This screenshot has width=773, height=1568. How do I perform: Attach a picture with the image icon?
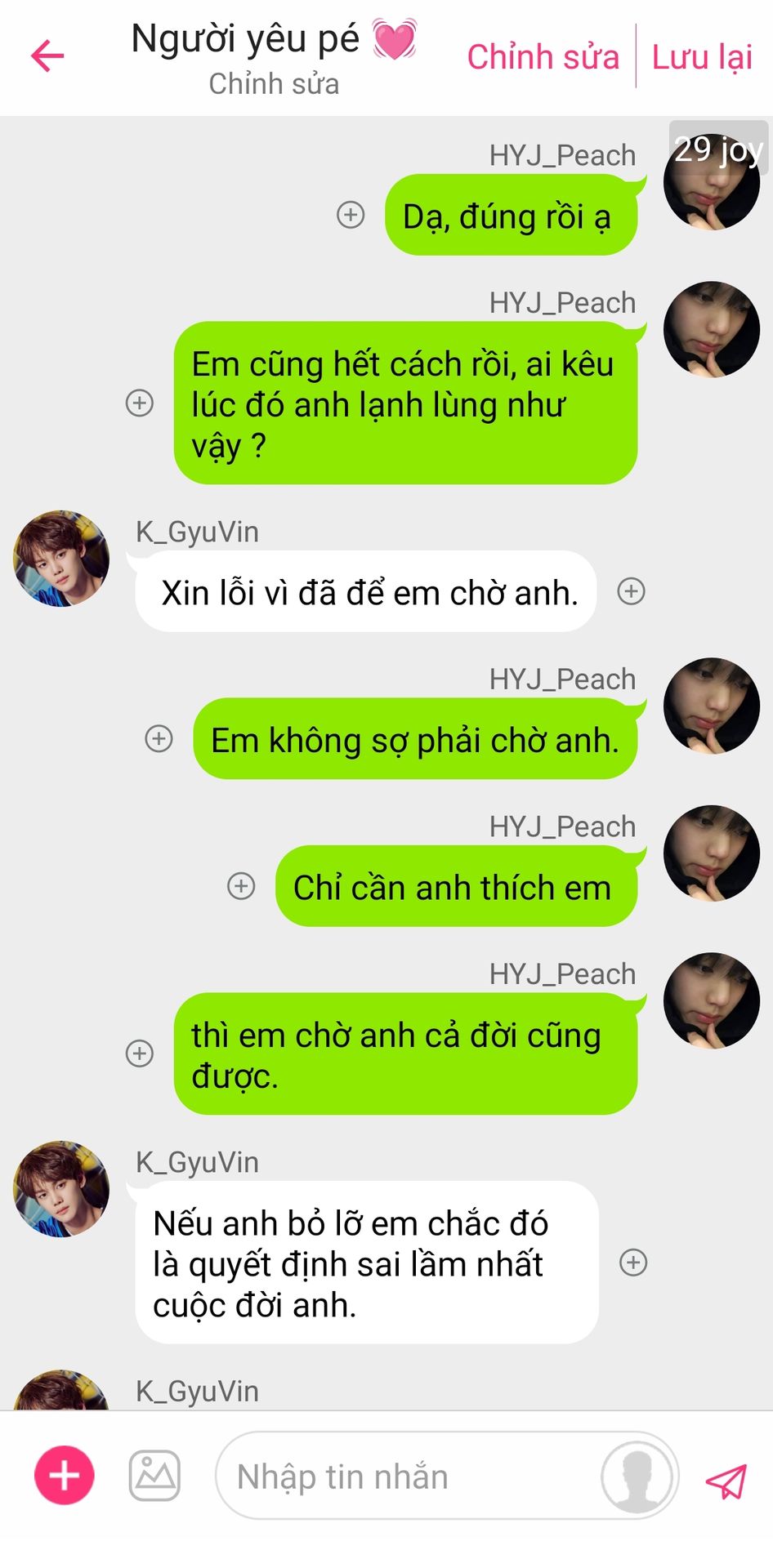[x=154, y=1475]
